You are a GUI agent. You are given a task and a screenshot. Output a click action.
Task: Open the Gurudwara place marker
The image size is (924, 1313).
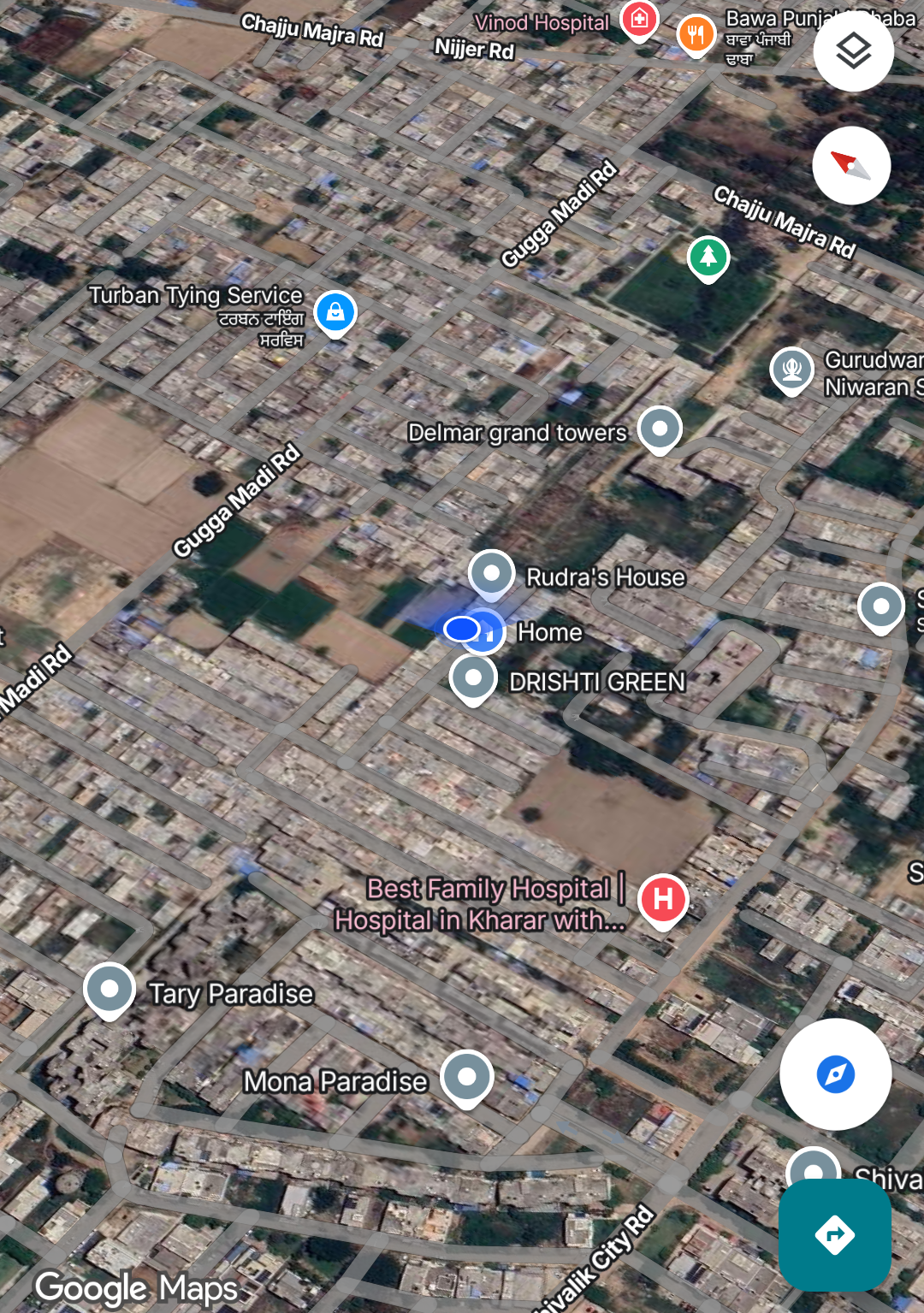[x=791, y=370]
